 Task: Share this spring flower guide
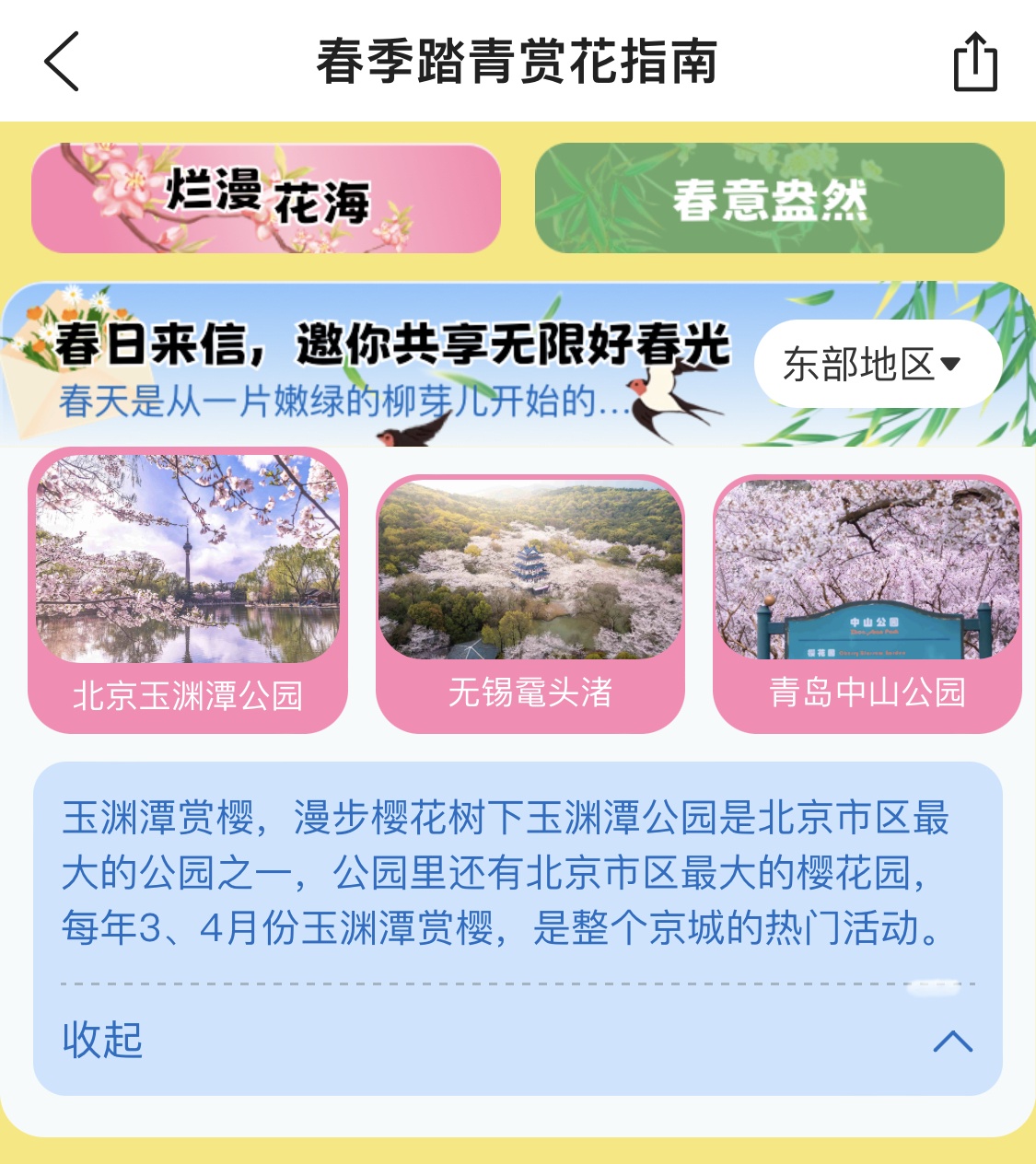click(x=974, y=62)
